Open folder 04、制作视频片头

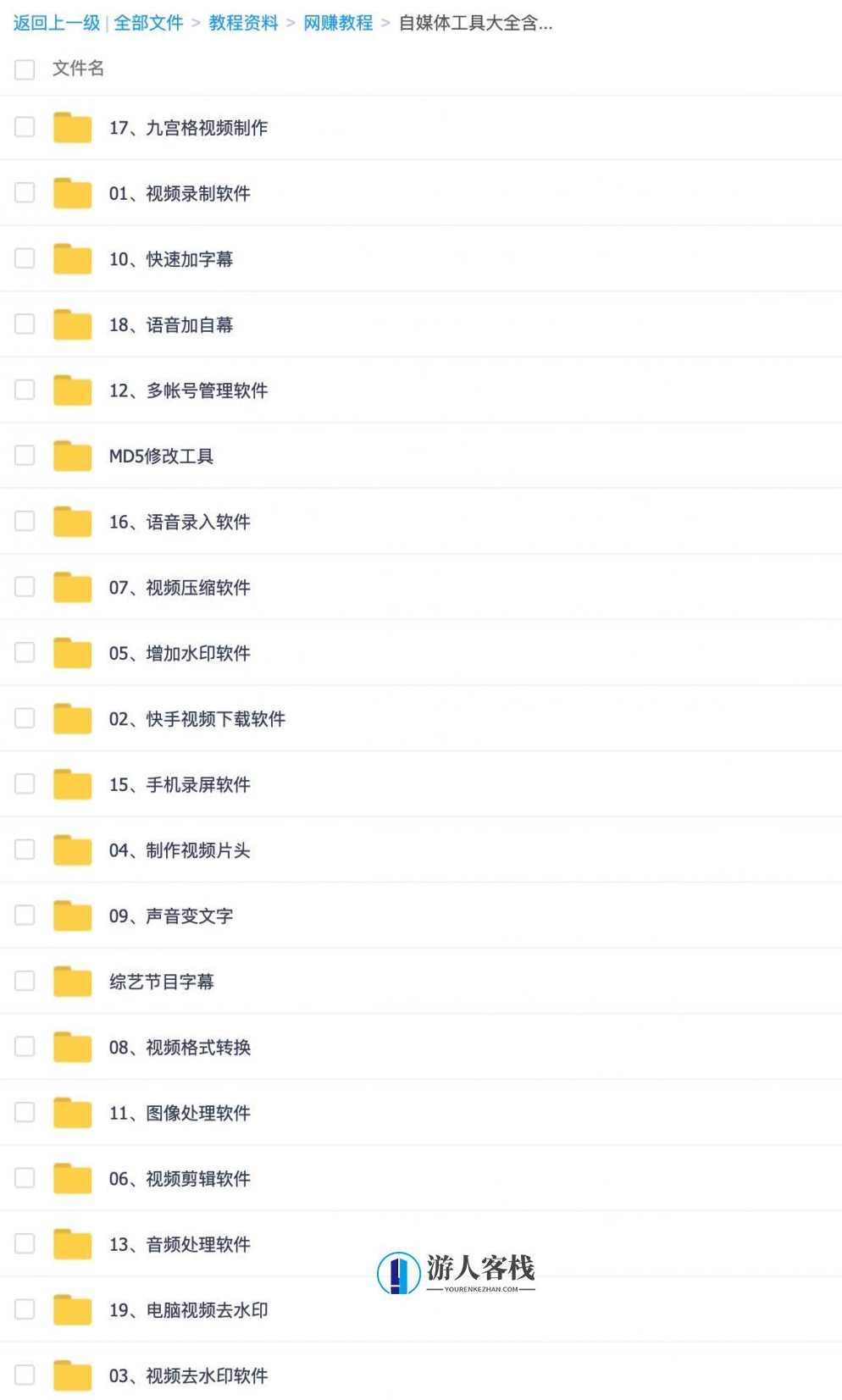[180, 850]
